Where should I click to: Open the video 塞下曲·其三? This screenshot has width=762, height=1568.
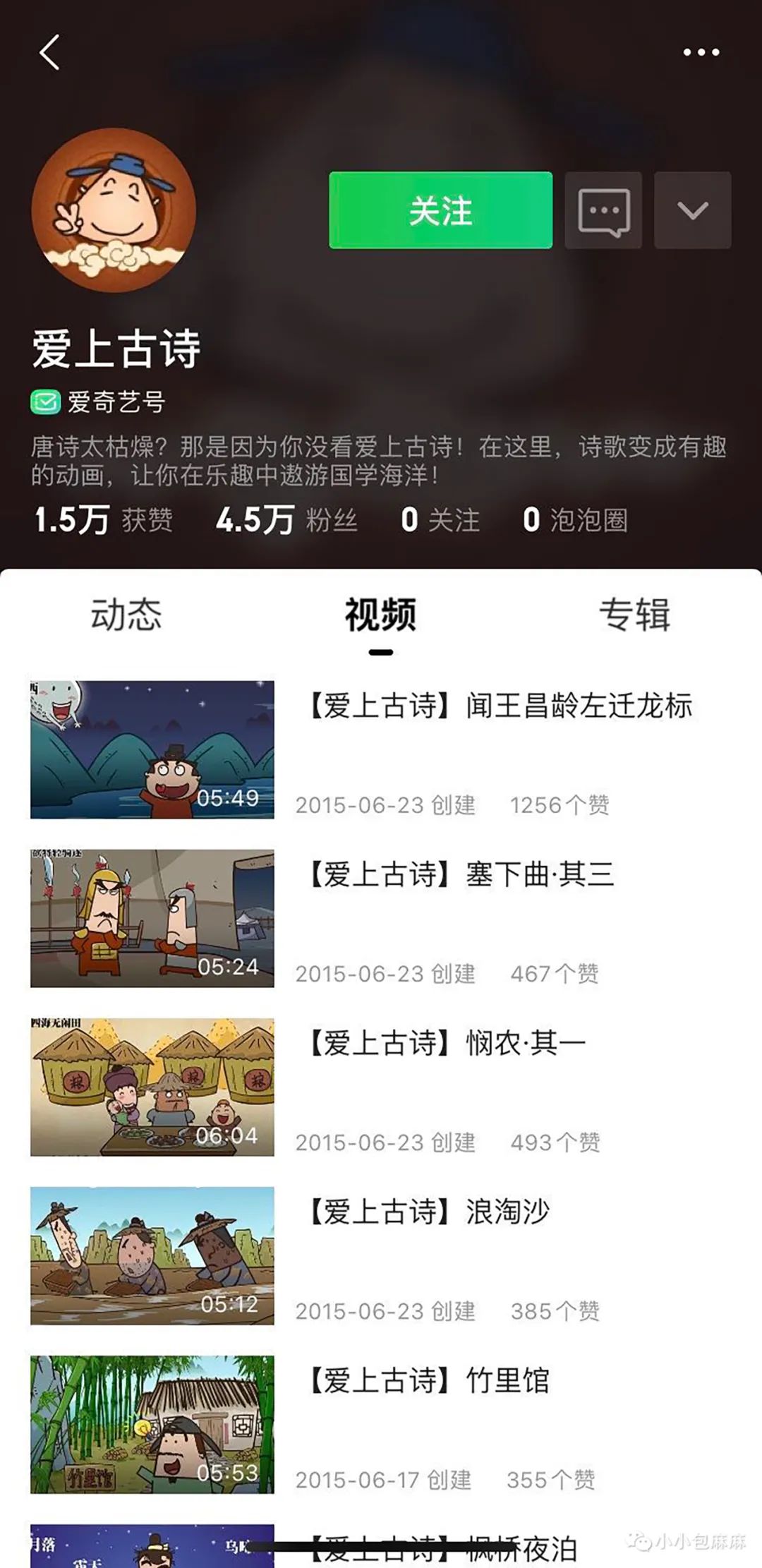coord(152,918)
